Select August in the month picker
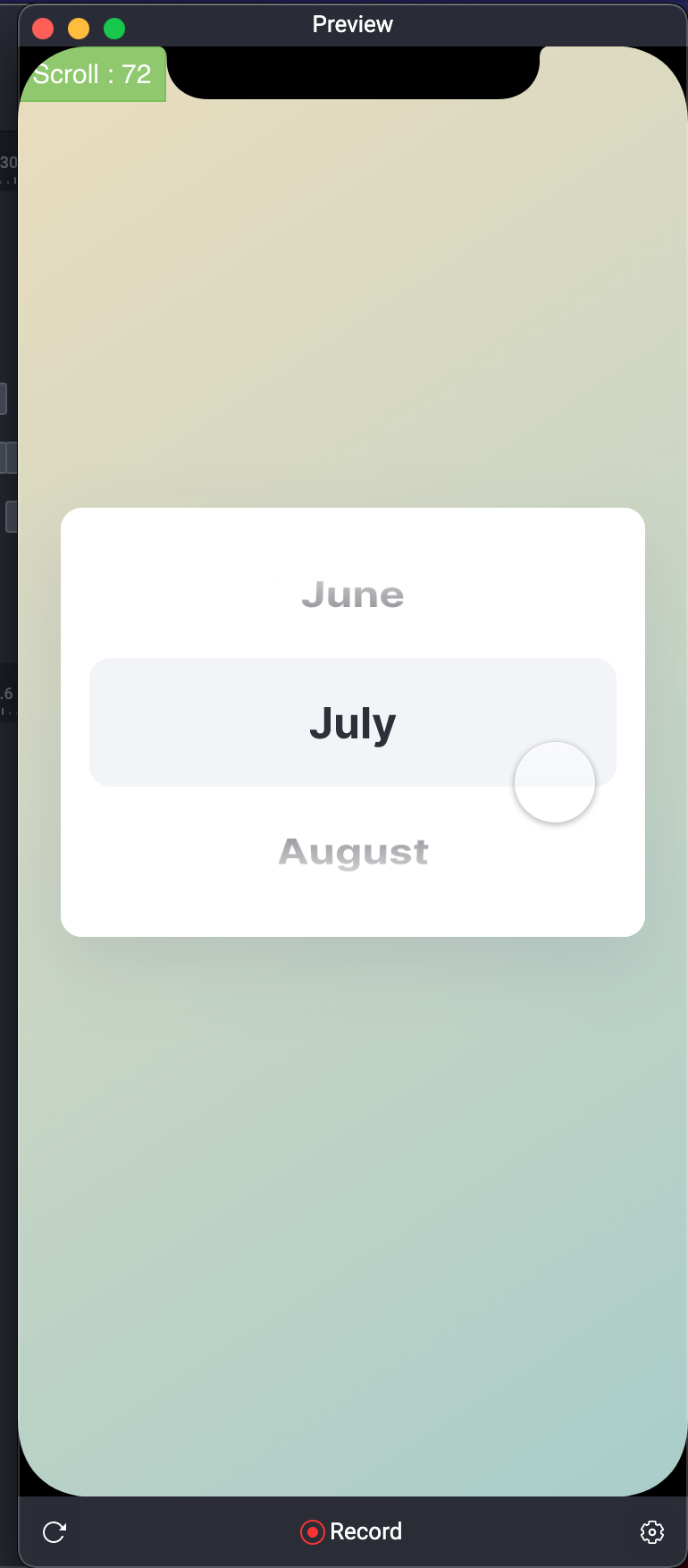688x1568 pixels. pyautogui.click(x=353, y=851)
